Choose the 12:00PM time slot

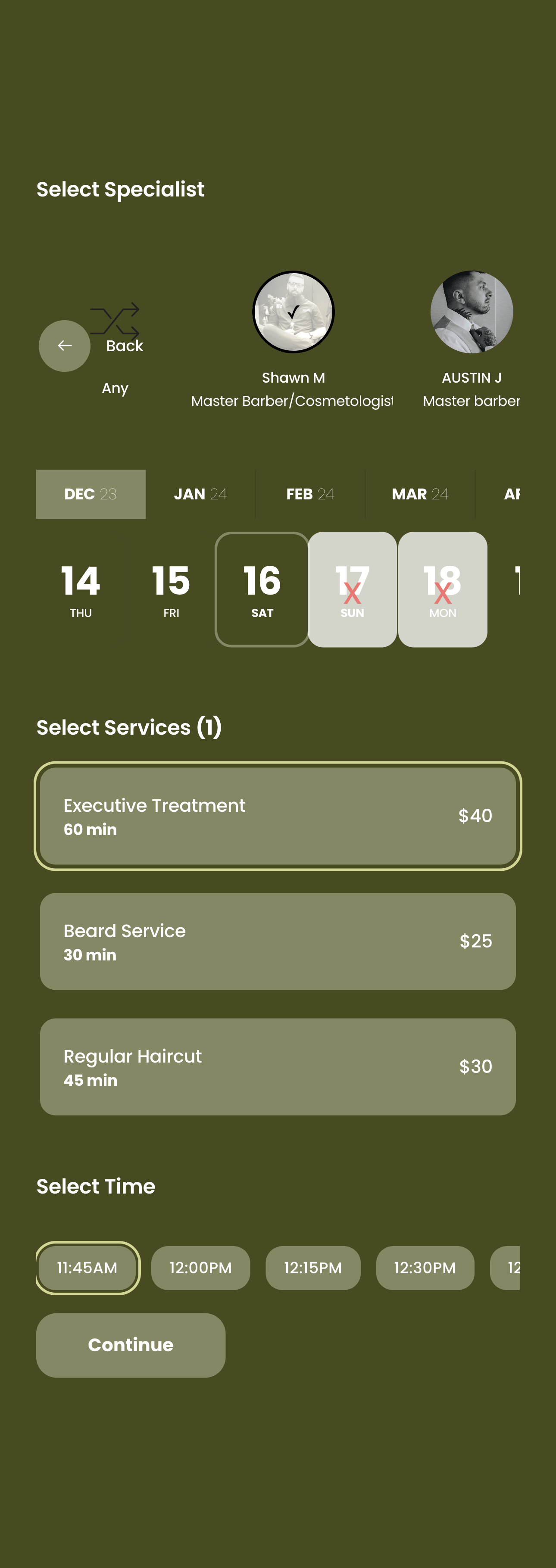[x=200, y=1268]
